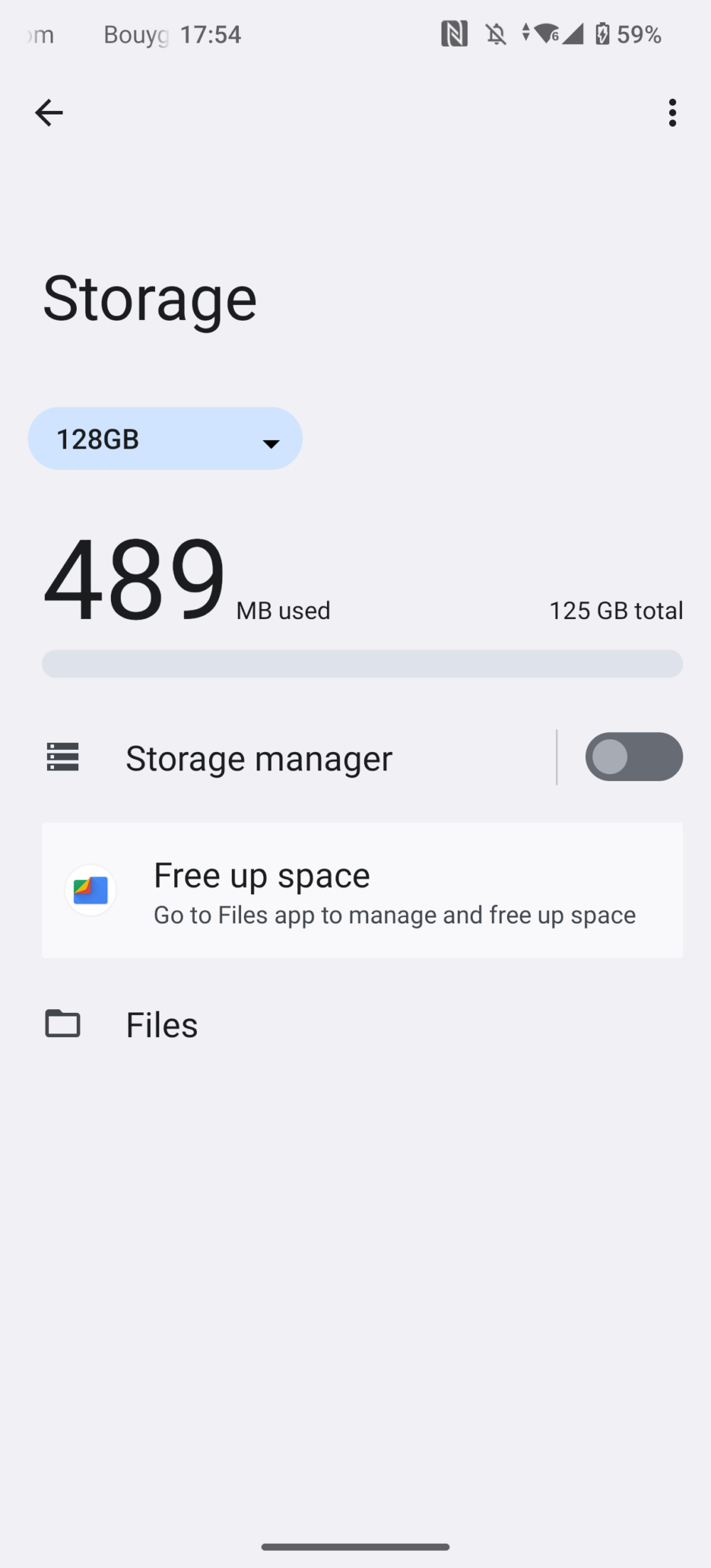Screen dimensions: 711x1568
Task: Tap the dropdown arrow next to 128GB
Action: click(271, 442)
